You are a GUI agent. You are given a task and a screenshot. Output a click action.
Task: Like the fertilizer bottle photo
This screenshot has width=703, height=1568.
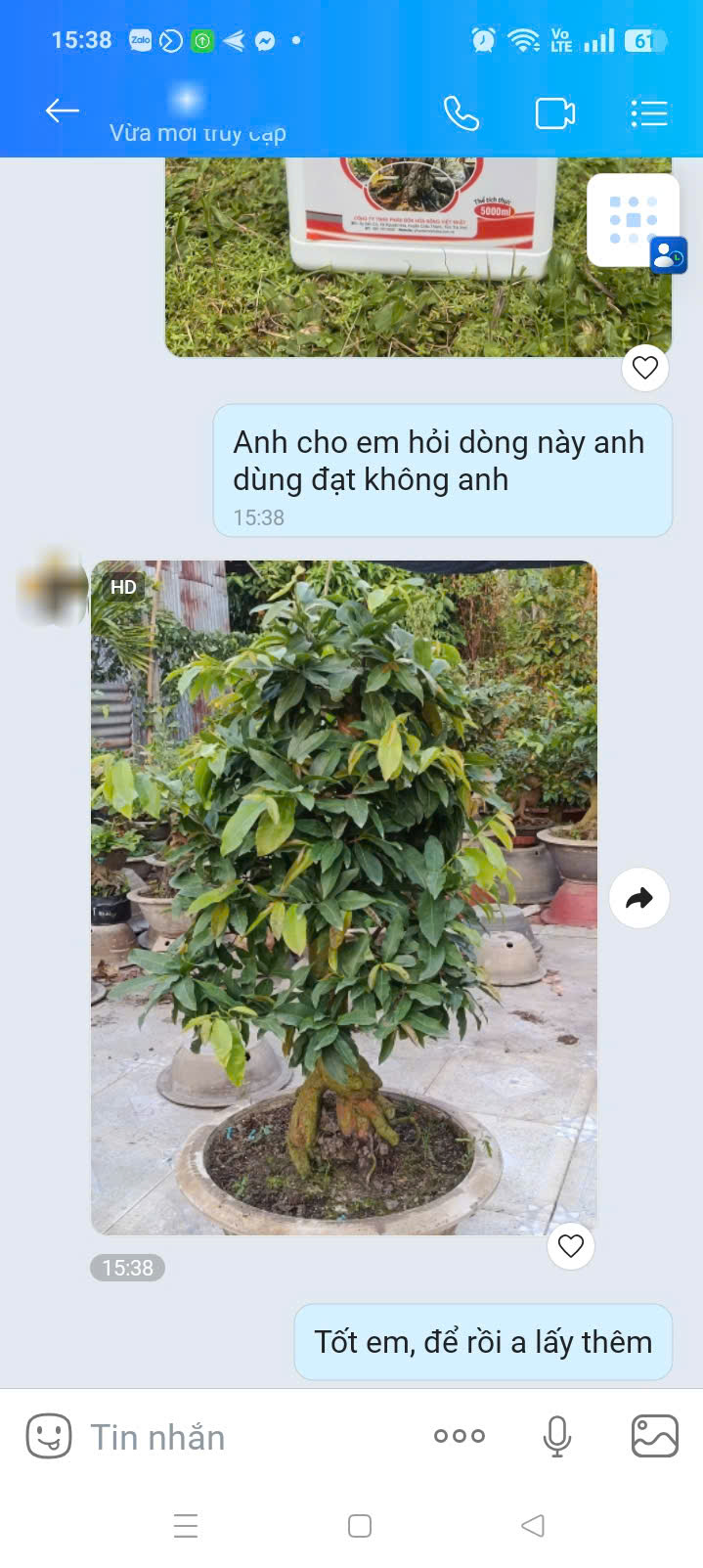(645, 368)
